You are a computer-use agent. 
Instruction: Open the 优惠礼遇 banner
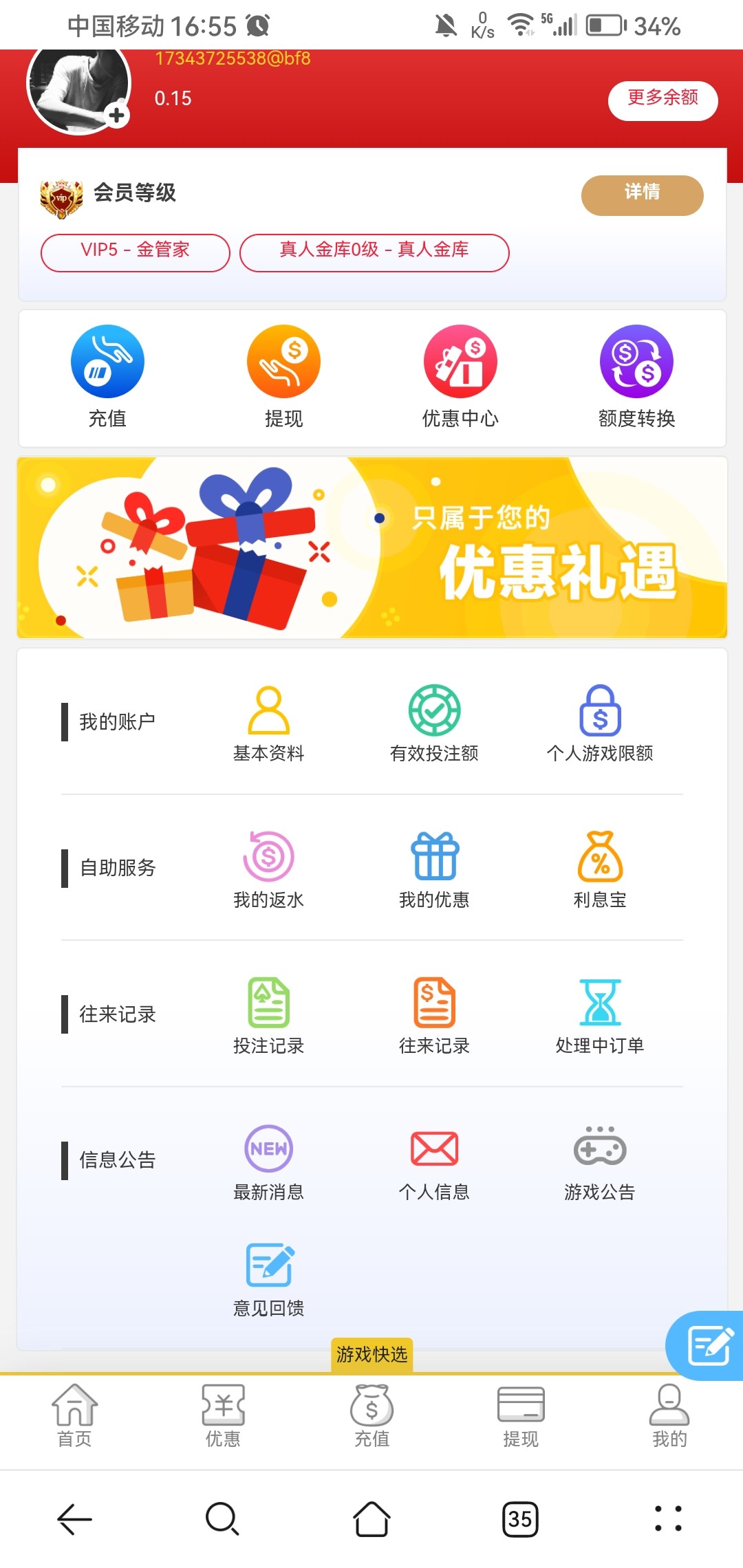coord(371,547)
